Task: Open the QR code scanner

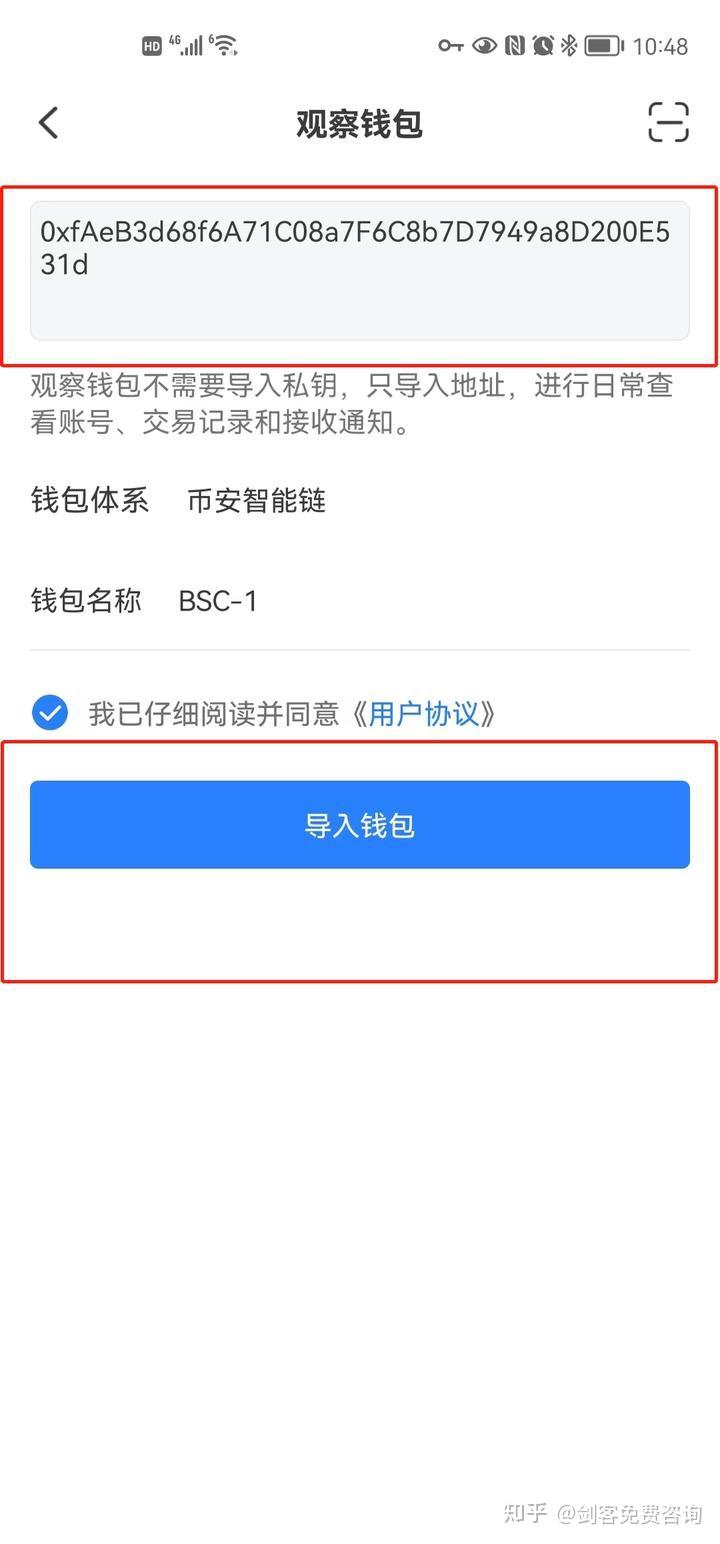Action: [x=668, y=123]
